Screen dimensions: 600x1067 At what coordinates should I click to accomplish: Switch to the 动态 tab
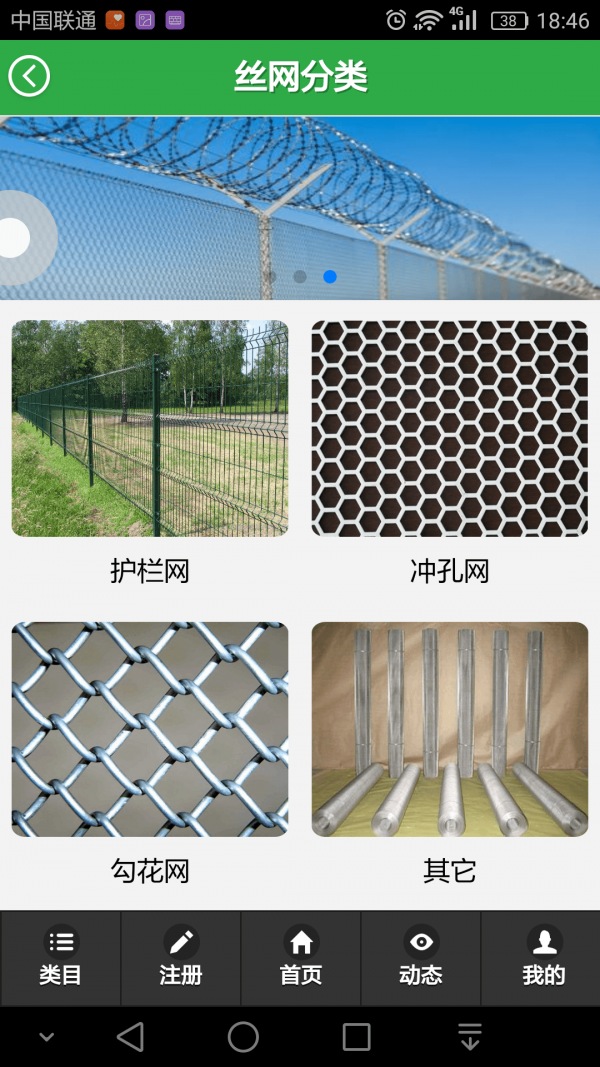click(421, 958)
